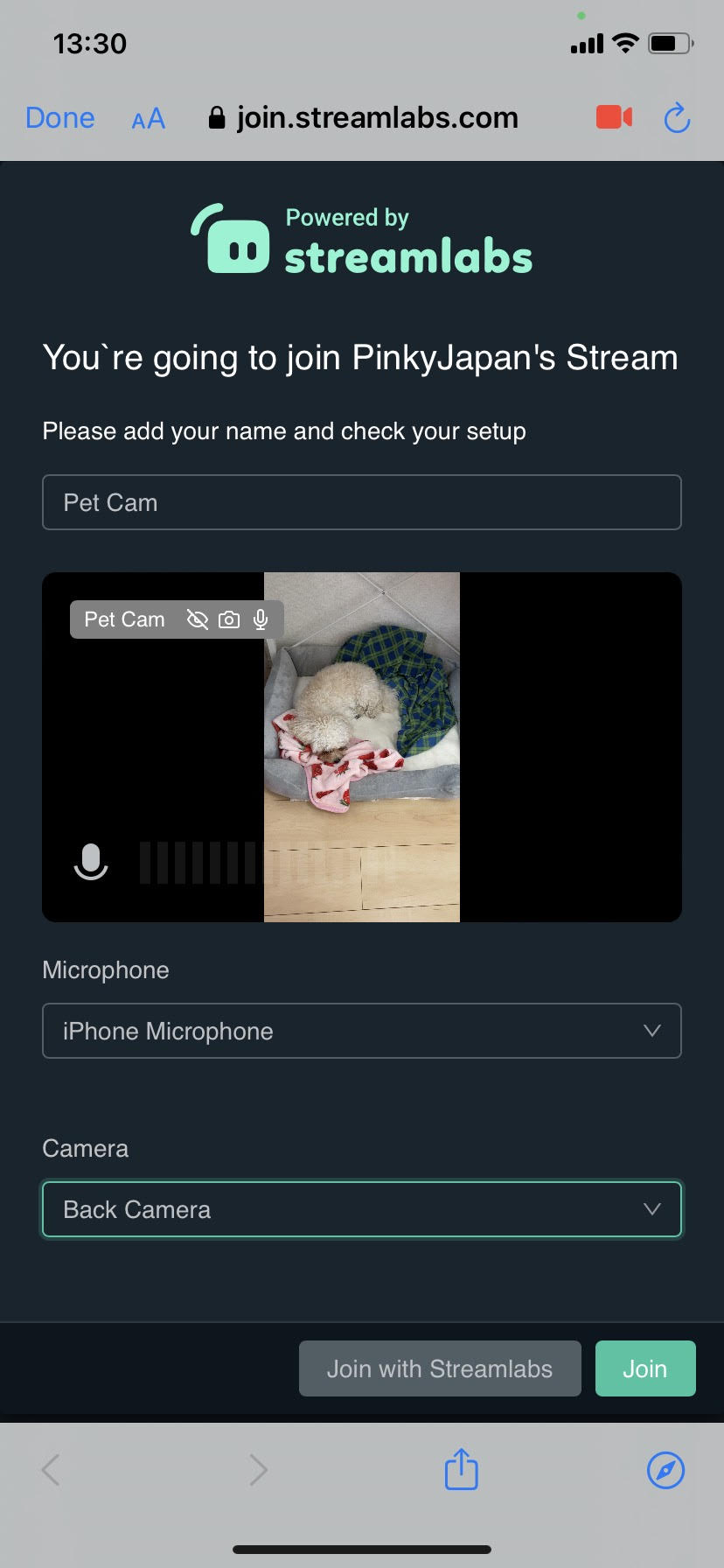
Task: Tap the red camera recording indicator
Action: (x=614, y=117)
